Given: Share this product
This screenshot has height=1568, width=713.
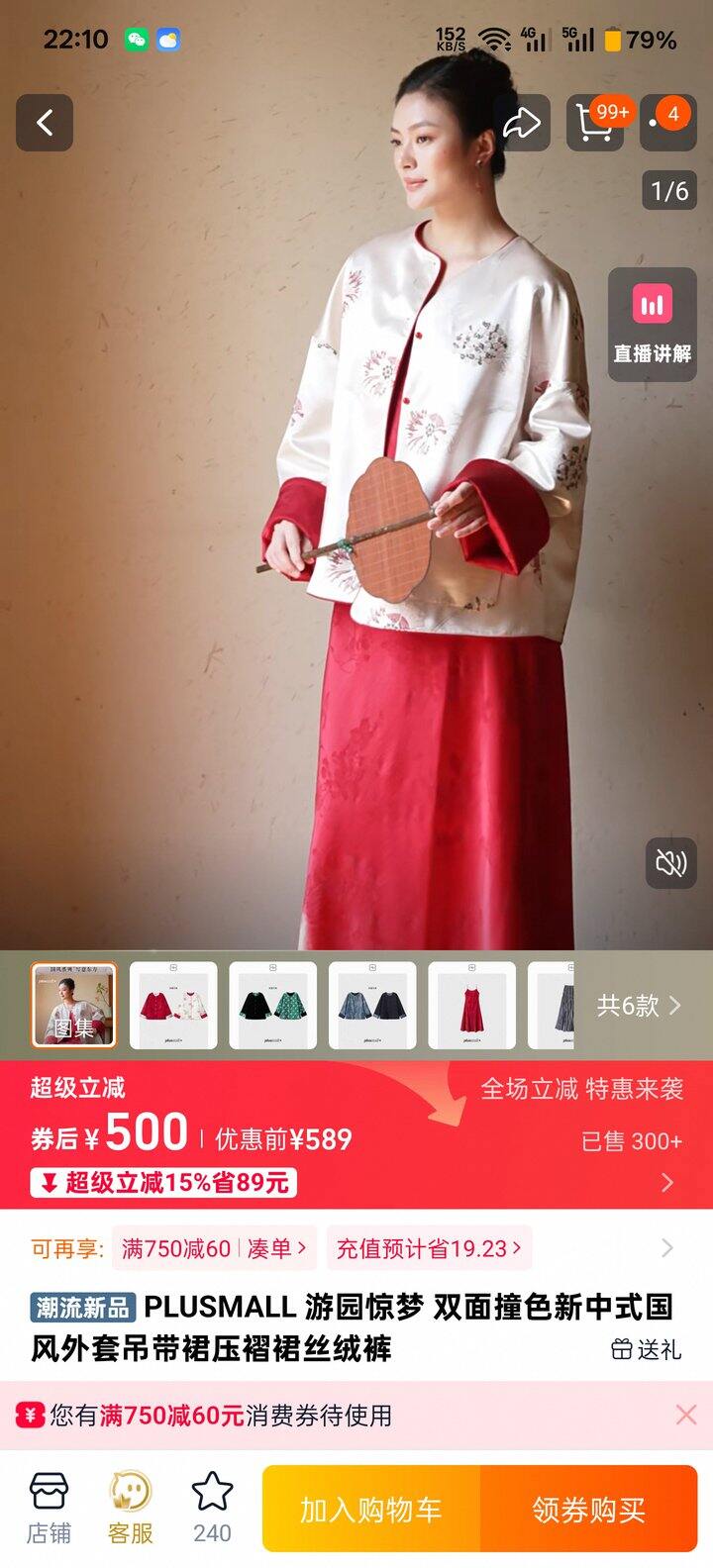Looking at the screenshot, I should coord(521,123).
